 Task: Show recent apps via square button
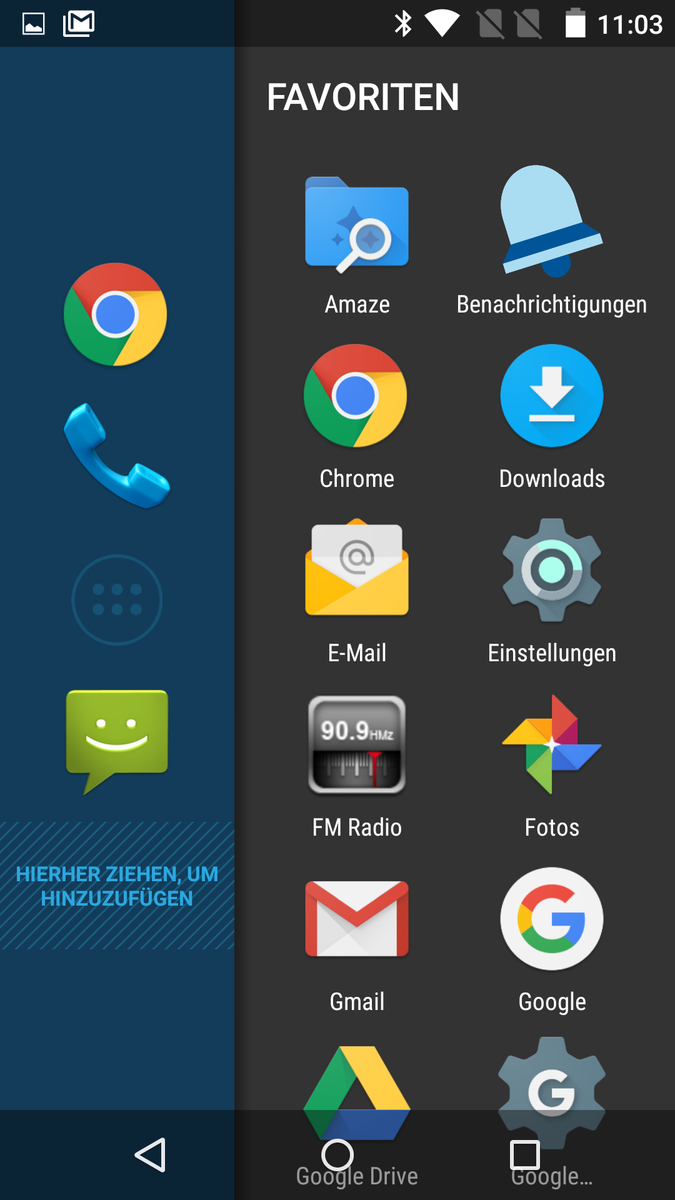click(x=525, y=1155)
